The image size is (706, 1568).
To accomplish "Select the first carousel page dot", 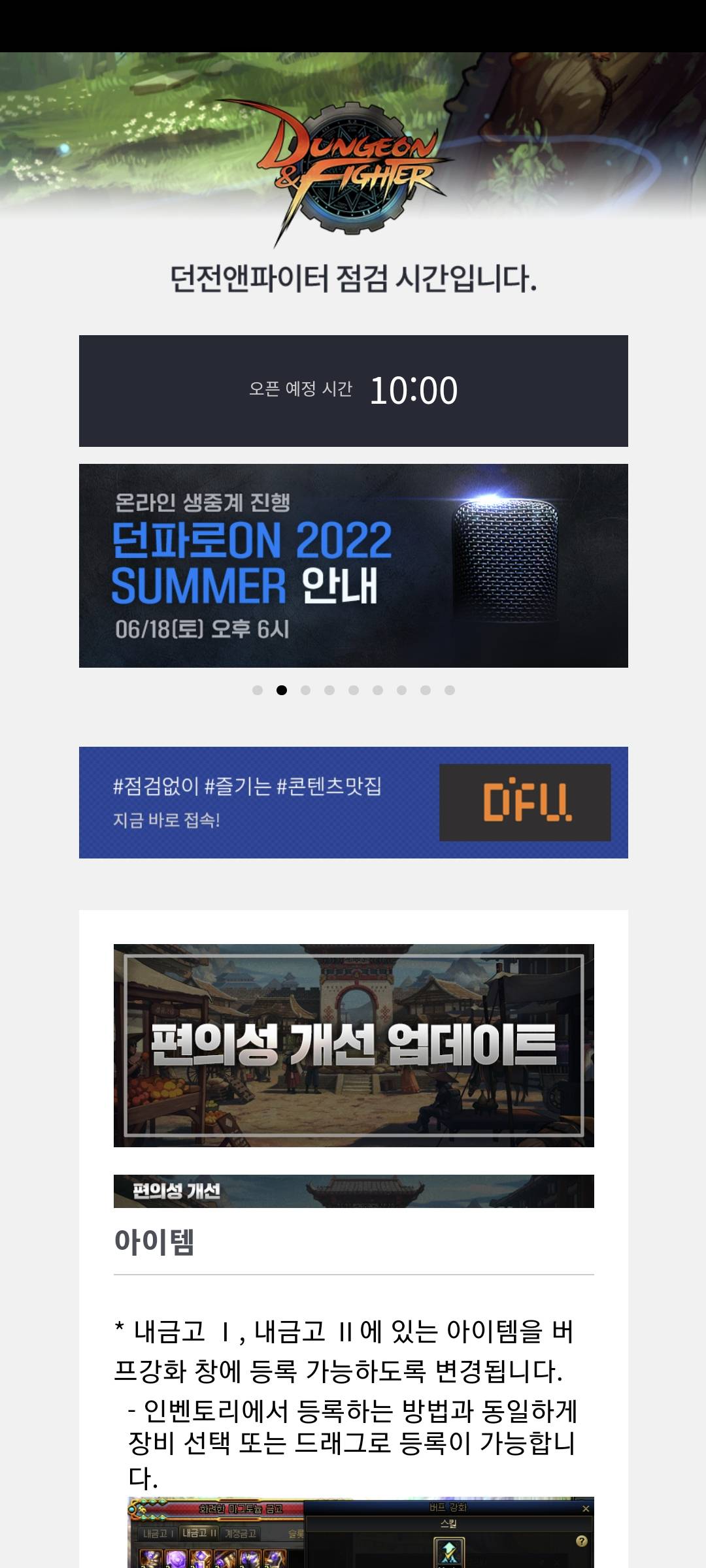I will pyautogui.click(x=258, y=691).
